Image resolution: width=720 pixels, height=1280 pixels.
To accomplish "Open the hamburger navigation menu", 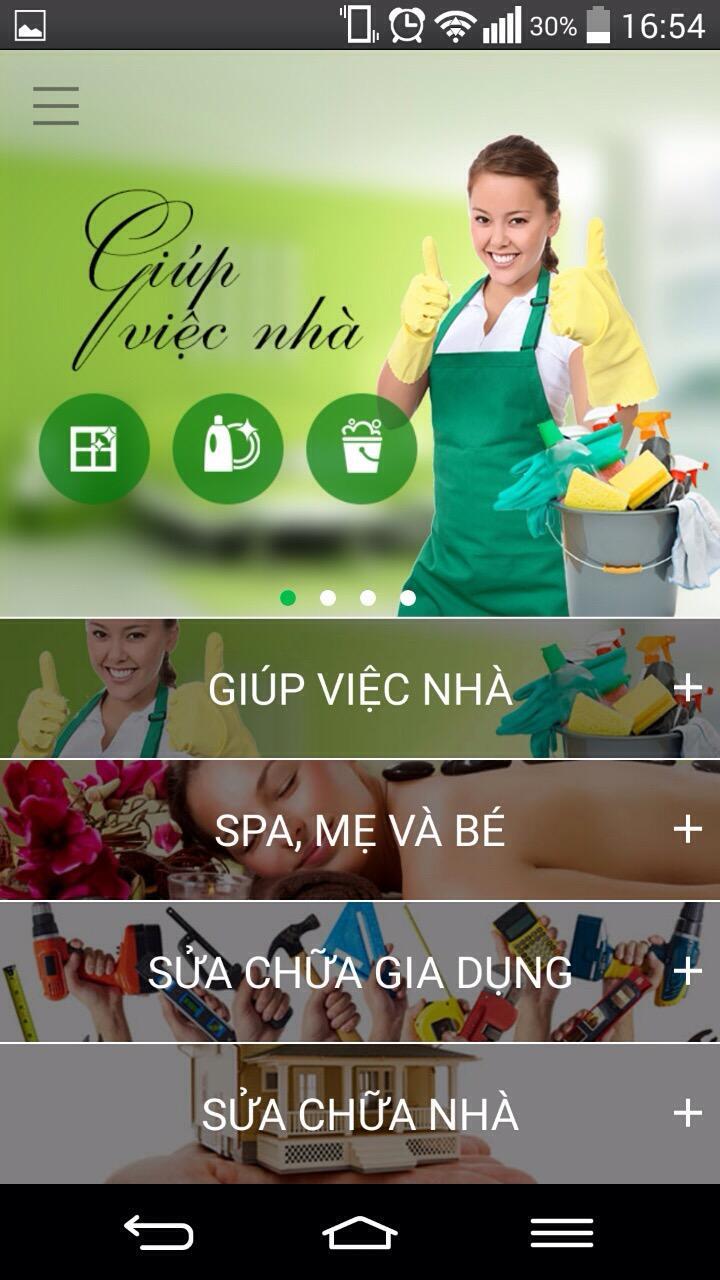I will click(56, 104).
